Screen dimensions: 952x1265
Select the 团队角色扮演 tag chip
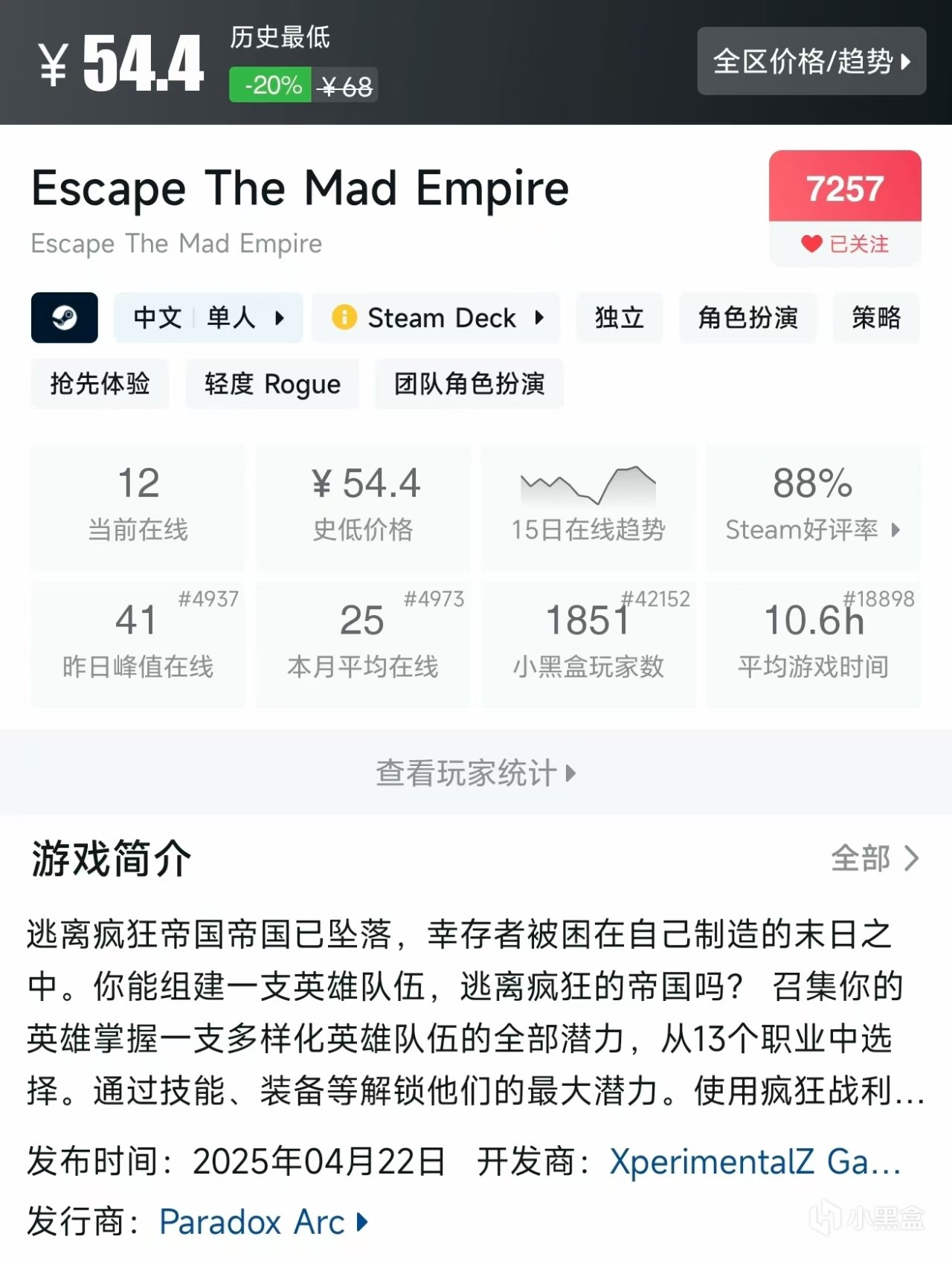[x=469, y=384]
